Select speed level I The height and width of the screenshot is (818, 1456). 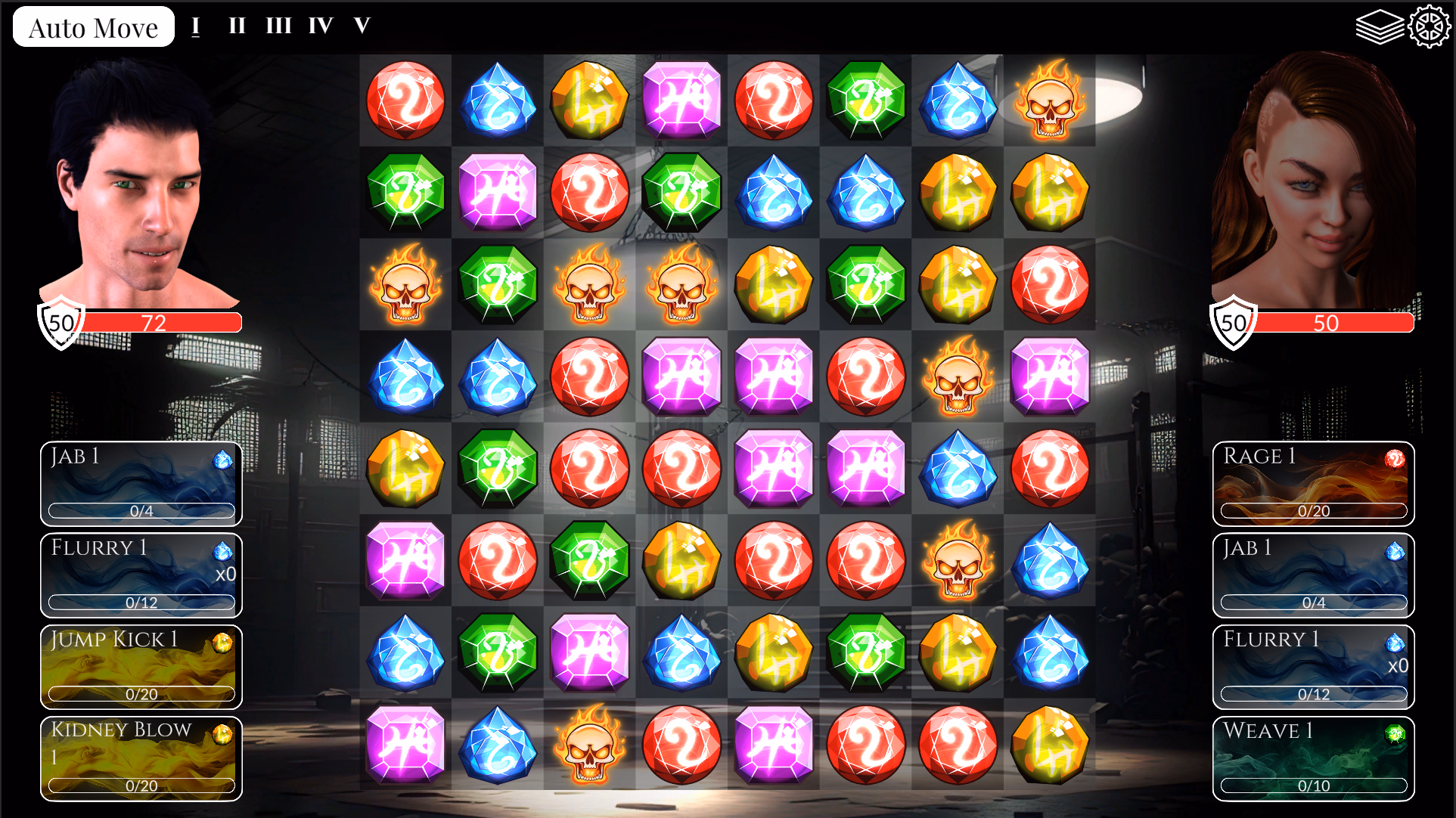195,26
